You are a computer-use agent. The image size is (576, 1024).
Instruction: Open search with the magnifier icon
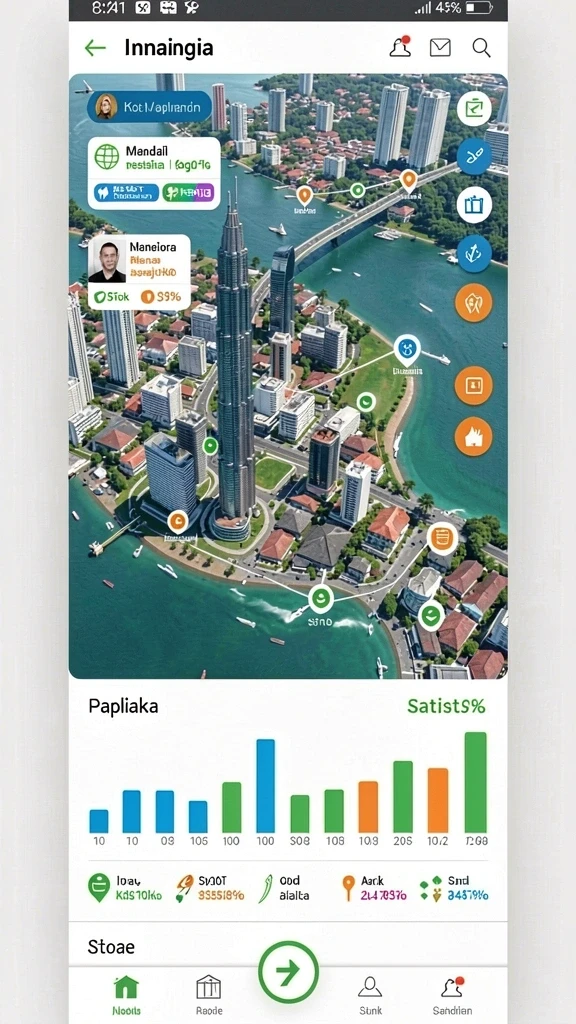(481, 47)
